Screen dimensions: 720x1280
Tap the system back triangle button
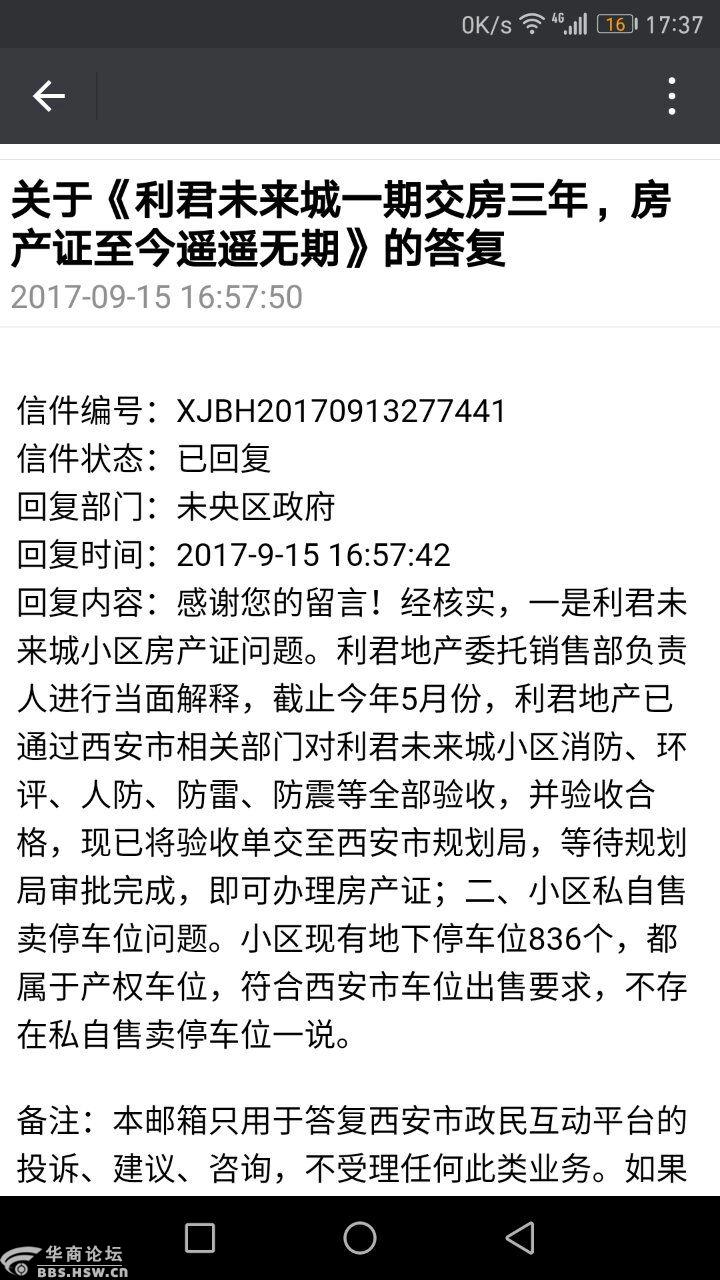tap(520, 1237)
